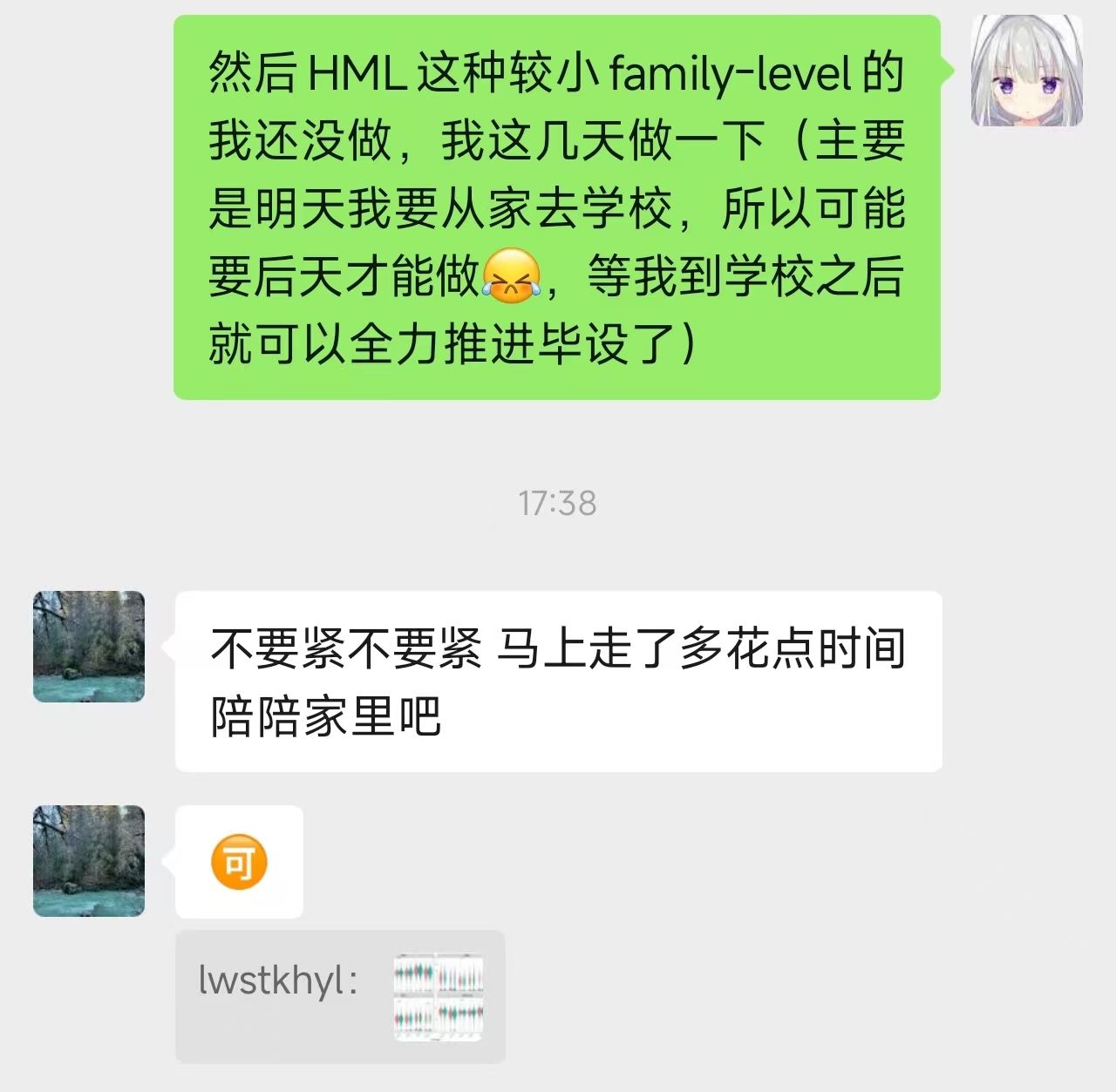Viewport: 1116px width, 1092px height.
Task: Open the river avatar beside 不要紧不要紧 message
Action: tap(89, 647)
